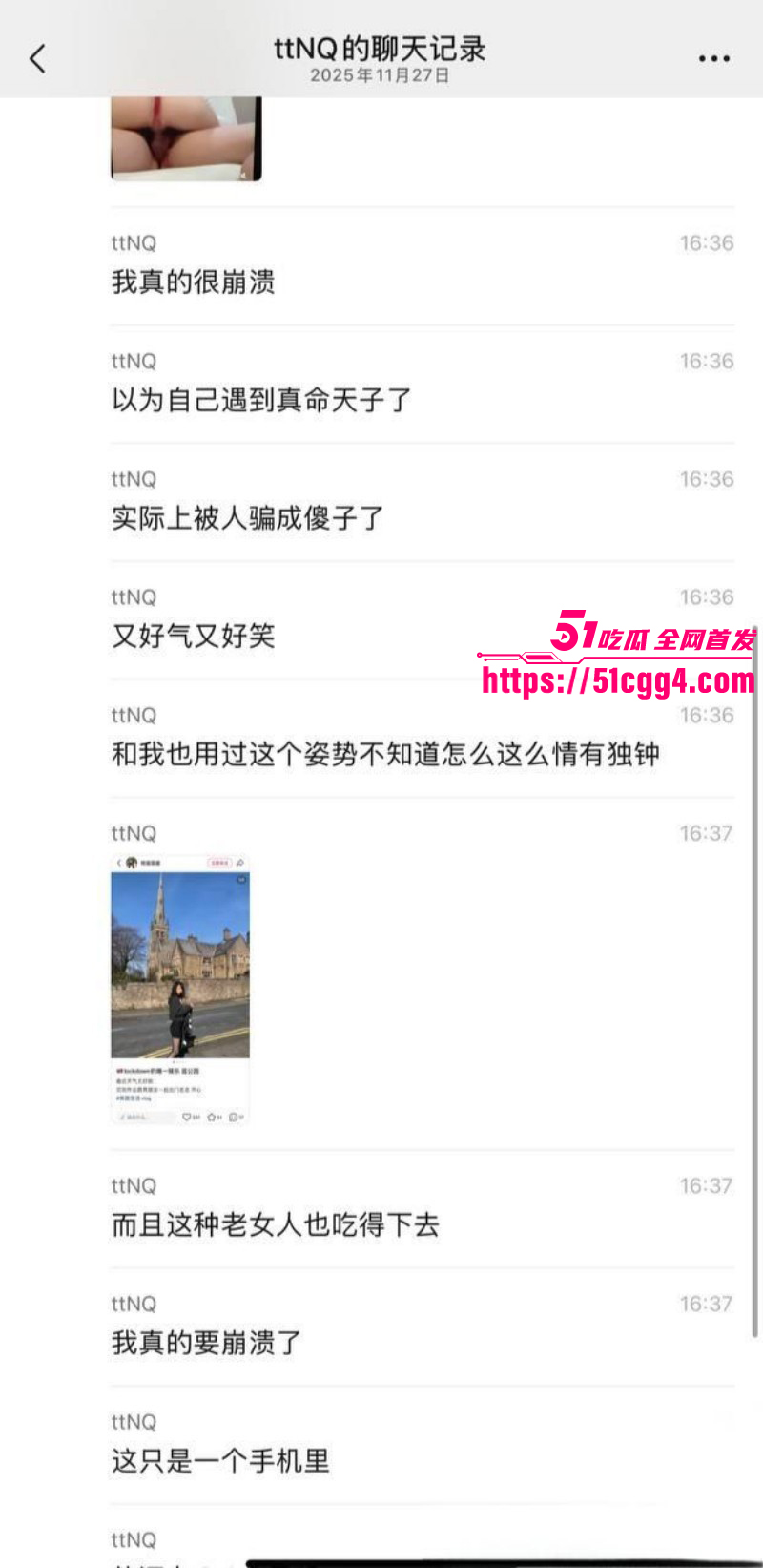Favorite the shared post via the star icon
The height and width of the screenshot is (1568, 763).
point(212,1117)
